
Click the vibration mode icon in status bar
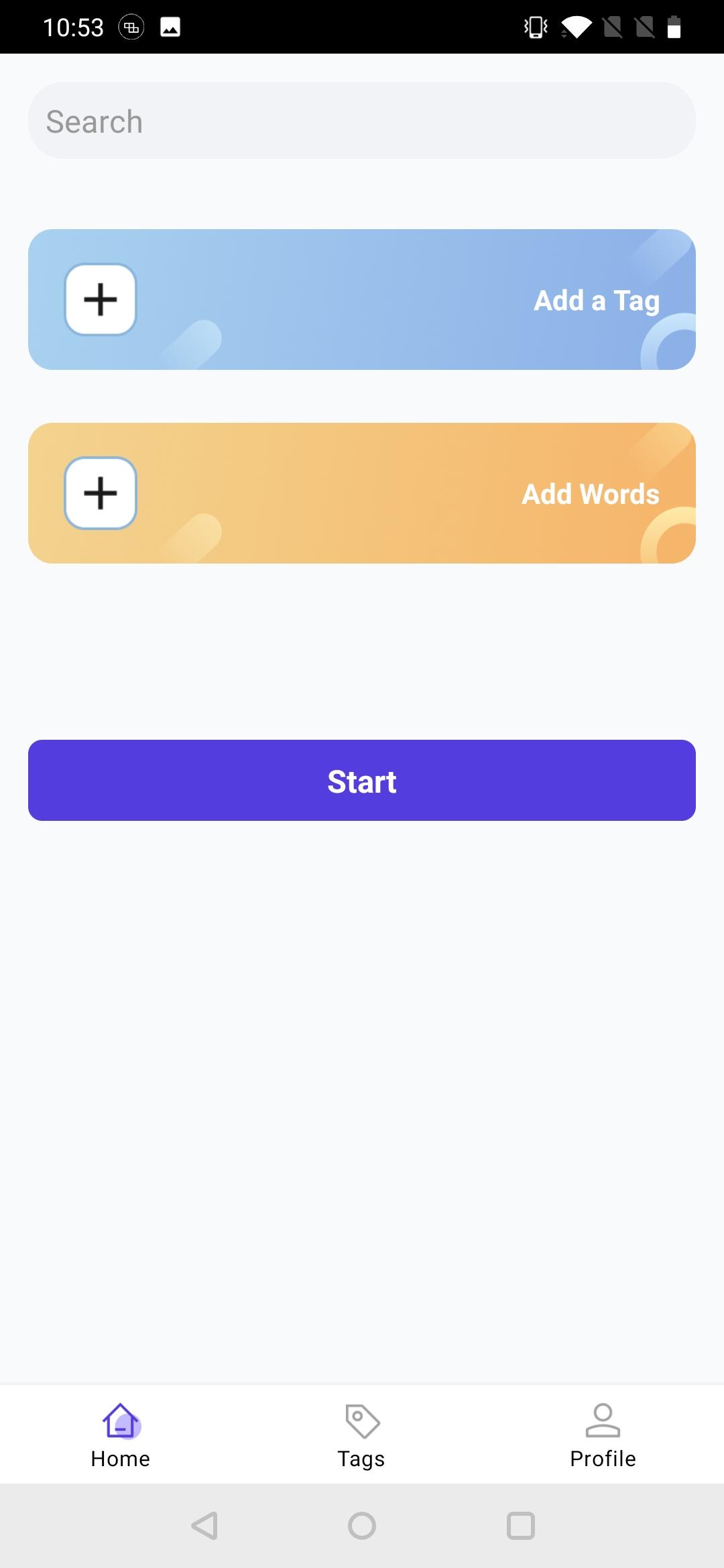tap(534, 27)
